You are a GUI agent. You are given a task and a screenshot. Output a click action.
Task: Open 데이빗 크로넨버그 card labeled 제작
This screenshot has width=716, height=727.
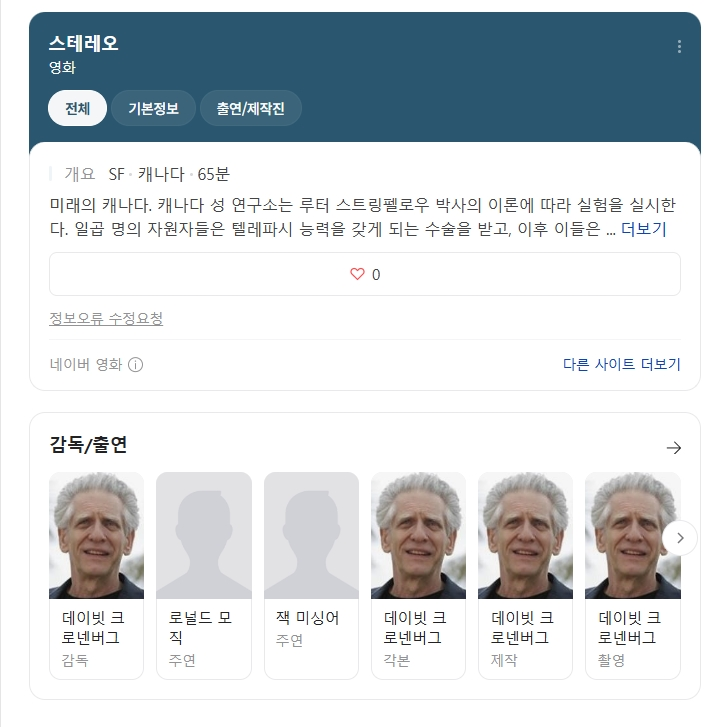pos(525,575)
